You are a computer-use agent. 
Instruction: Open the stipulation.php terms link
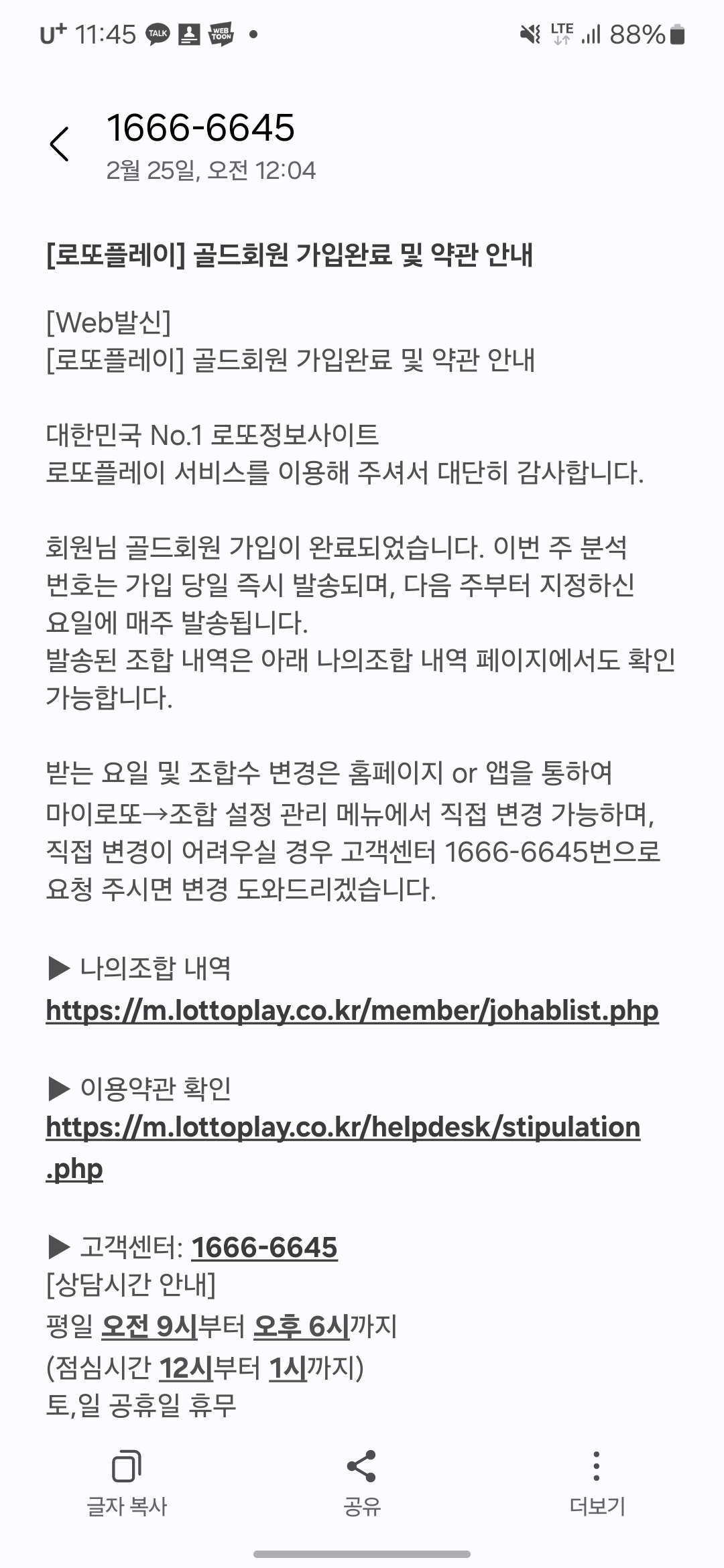[x=343, y=1127]
